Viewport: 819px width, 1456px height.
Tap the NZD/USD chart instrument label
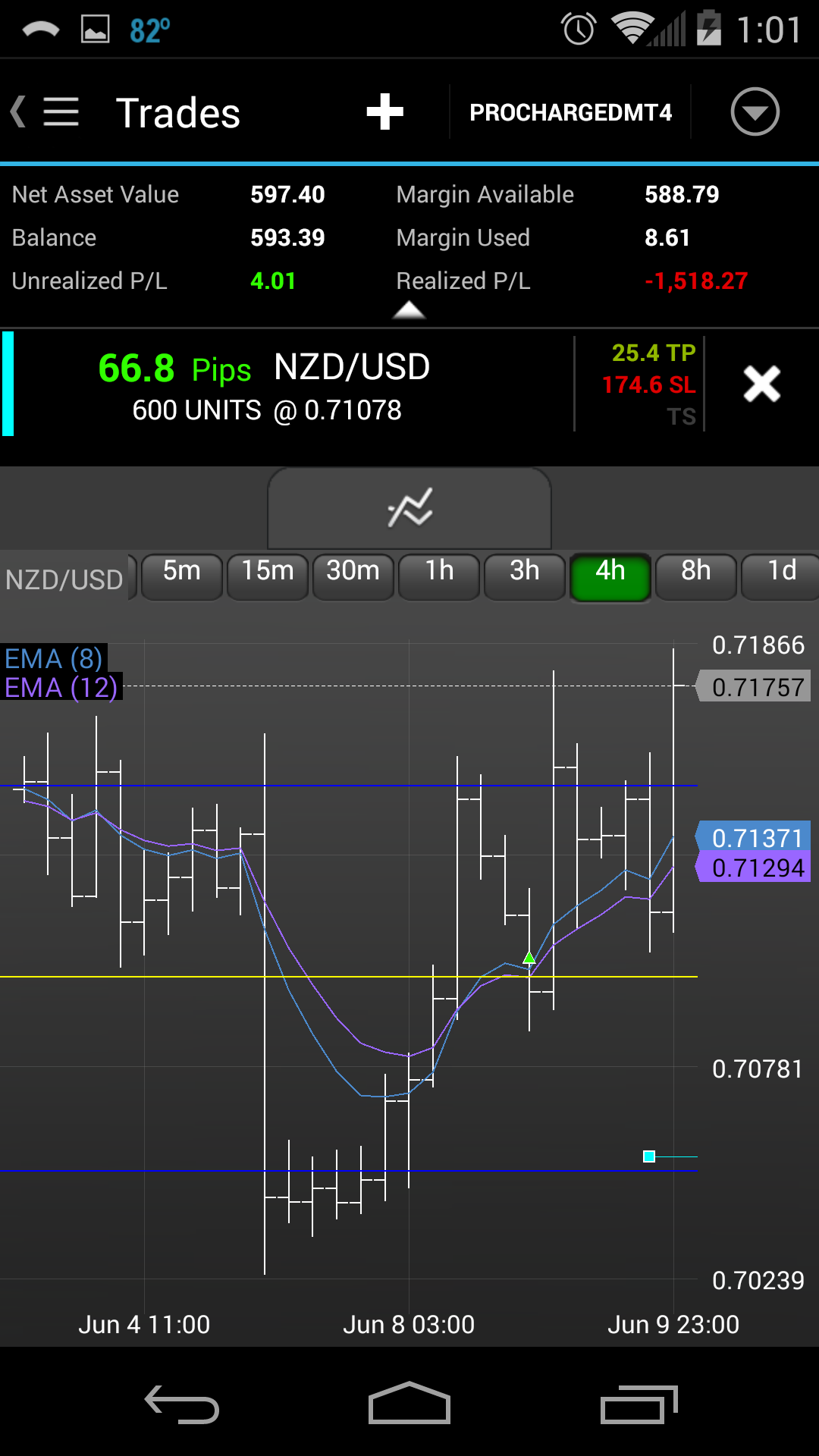click(65, 579)
